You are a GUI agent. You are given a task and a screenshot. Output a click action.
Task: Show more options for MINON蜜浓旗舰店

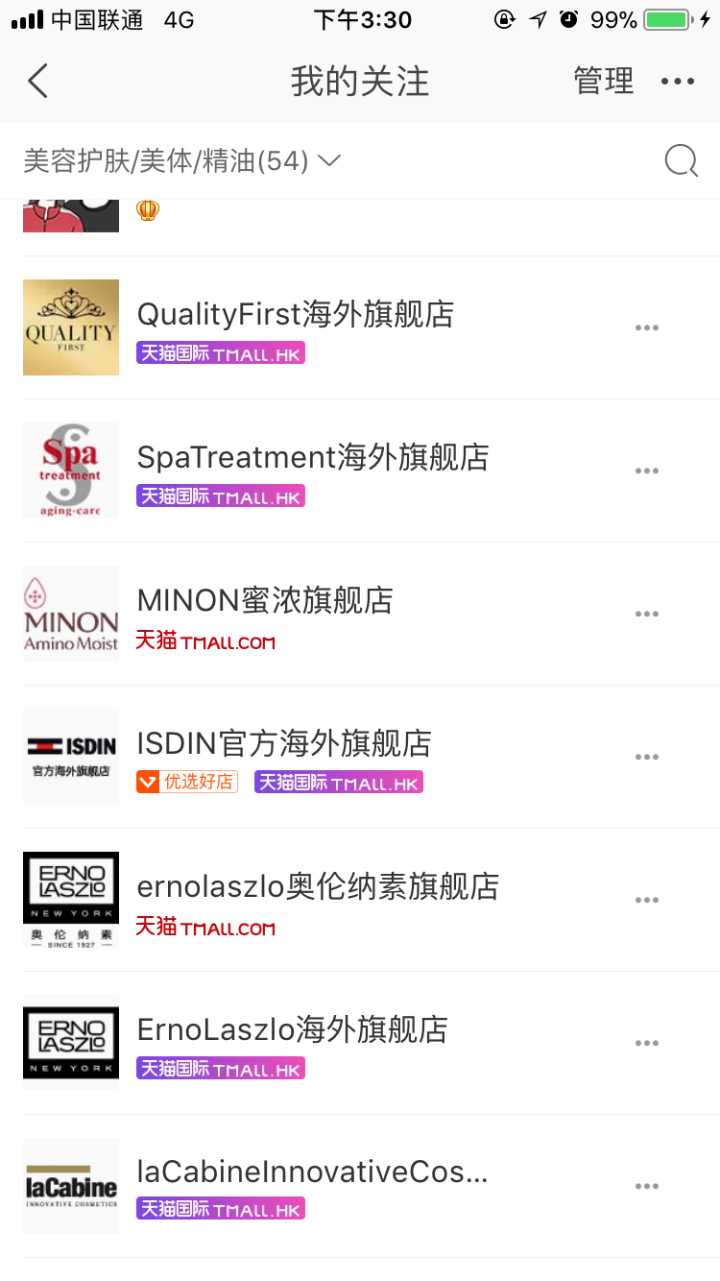647,614
